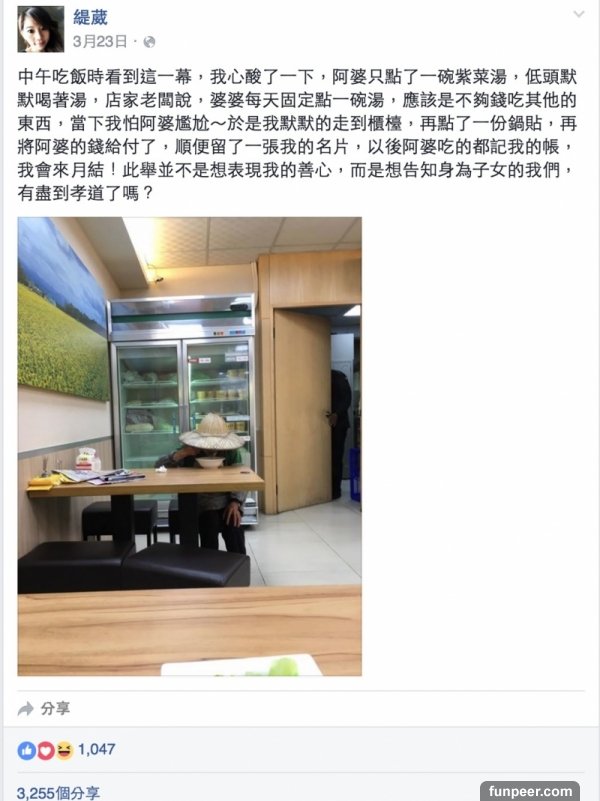Expand the post options chevron
This screenshot has width=600, height=801.
(x=578, y=15)
